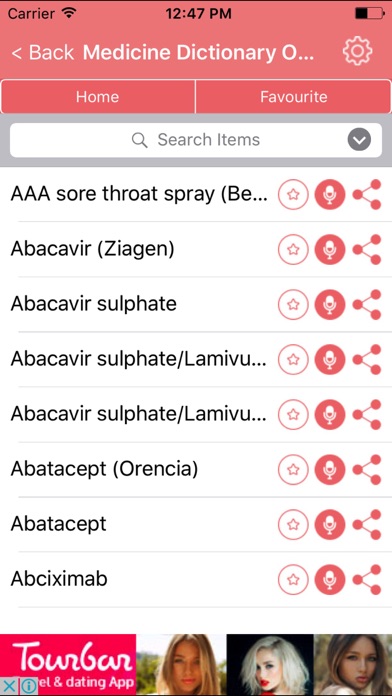Play pronunciation for Abacavir sulphate
The width and height of the screenshot is (392, 696).
click(x=330, y=304)
